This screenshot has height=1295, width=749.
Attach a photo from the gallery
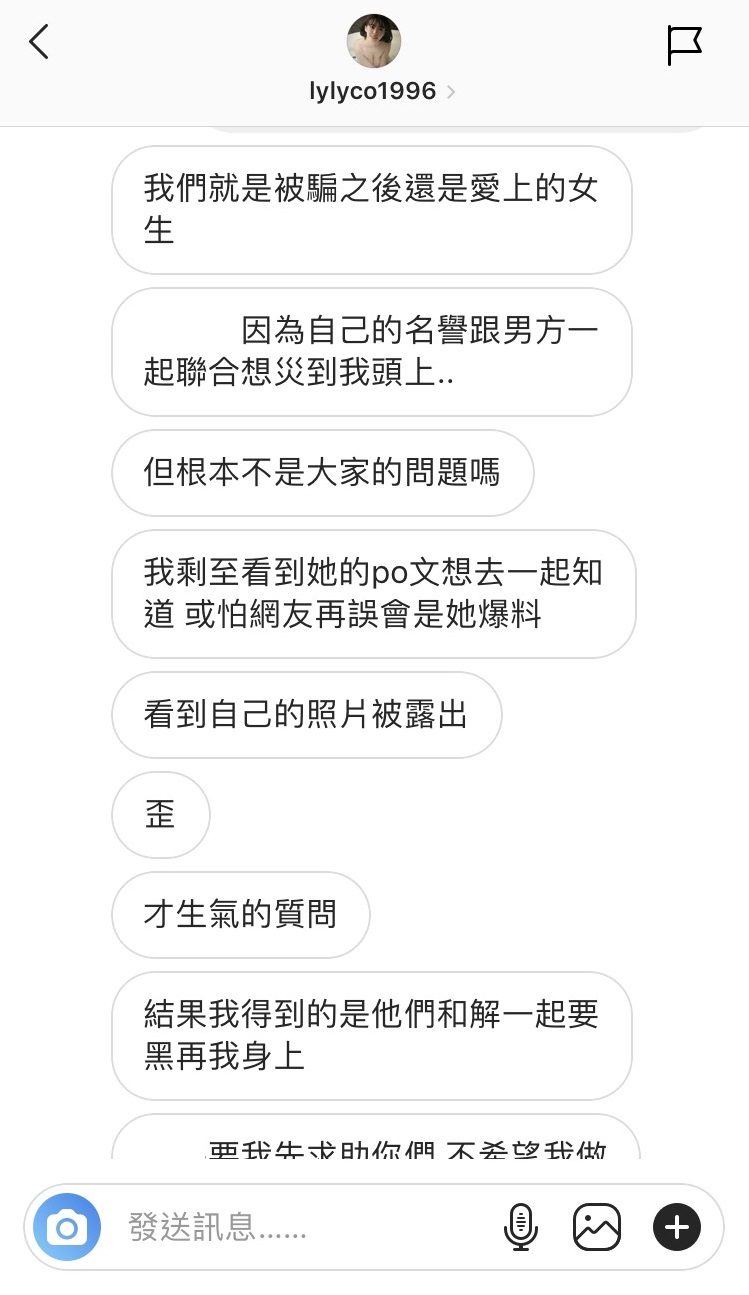(x=597, y=1226)
